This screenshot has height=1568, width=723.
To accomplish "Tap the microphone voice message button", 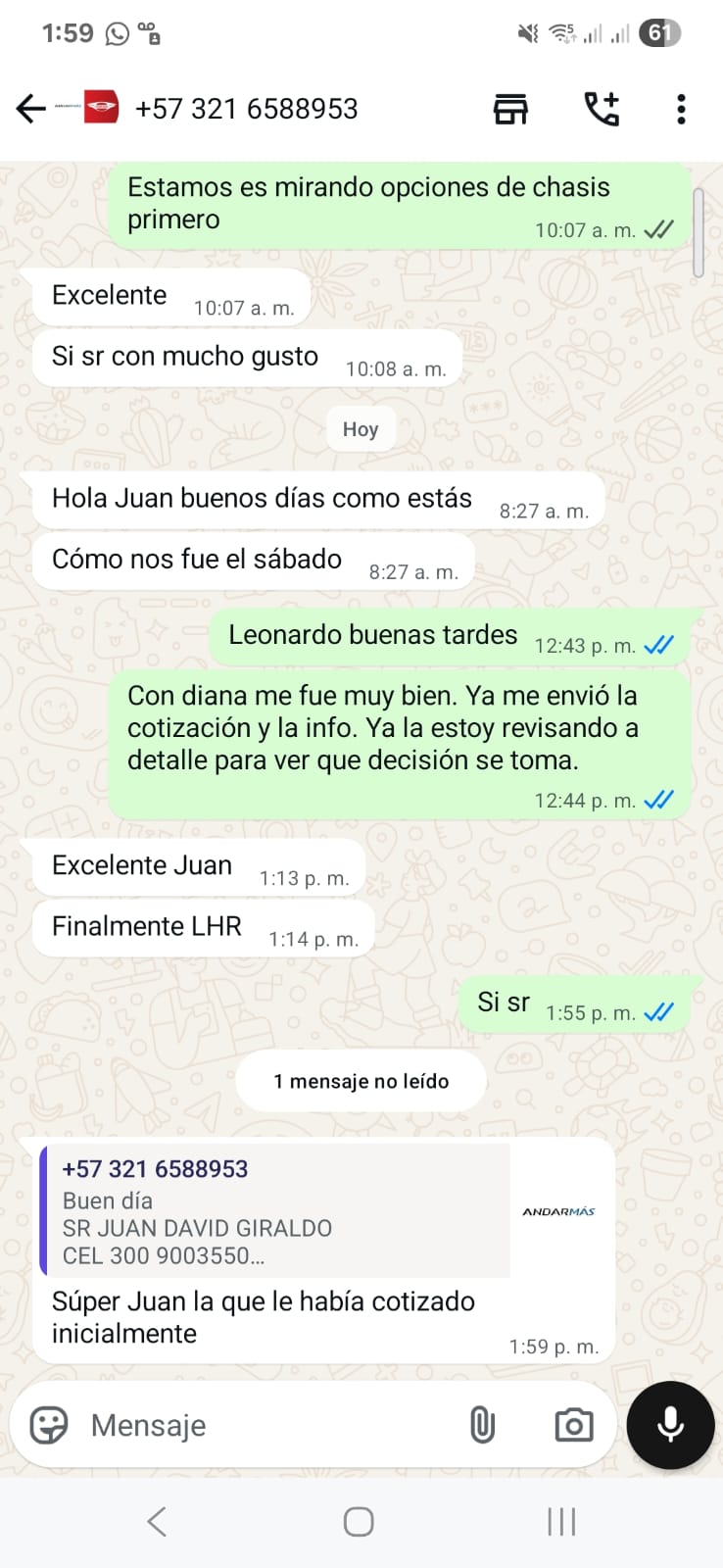I will click(x=670, y=1425).
